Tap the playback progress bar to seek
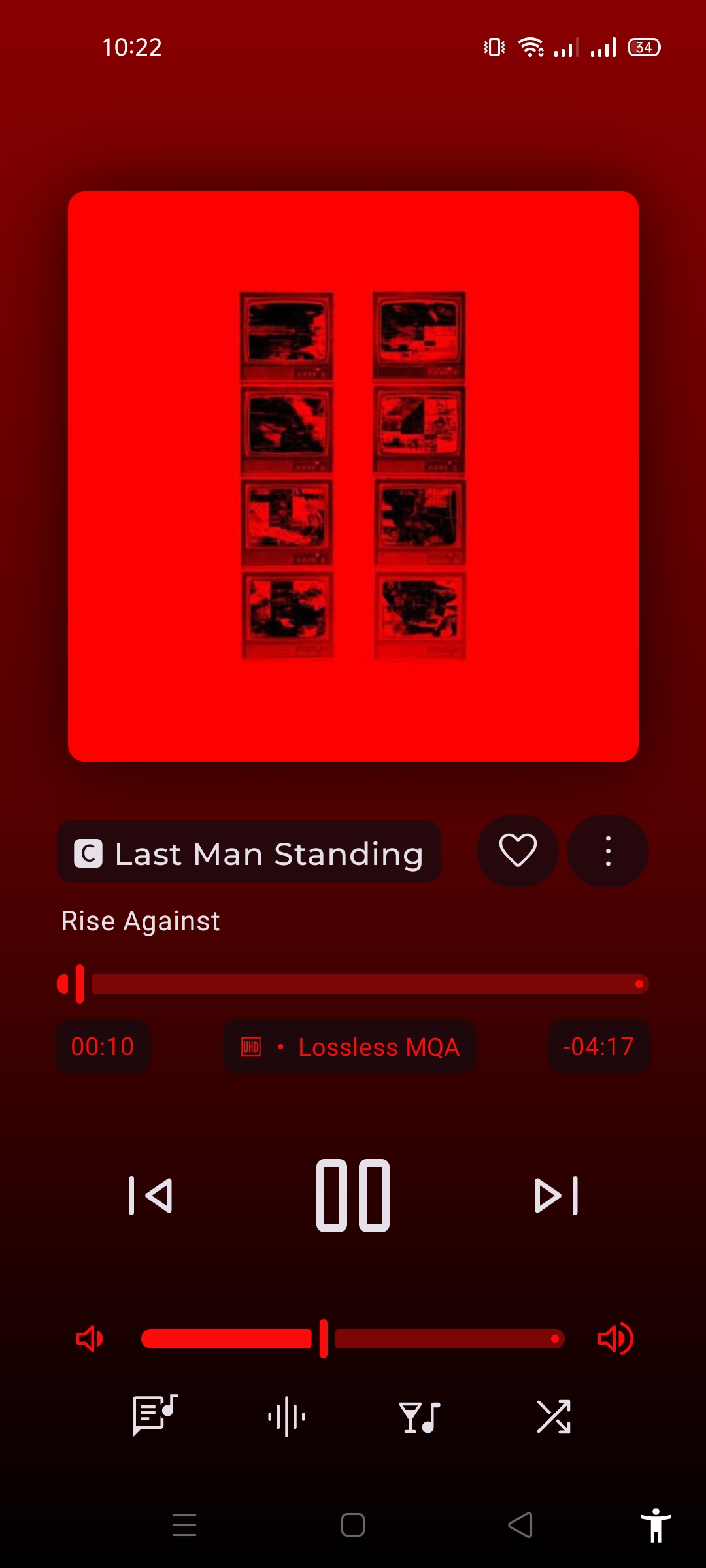 point(353,984)
